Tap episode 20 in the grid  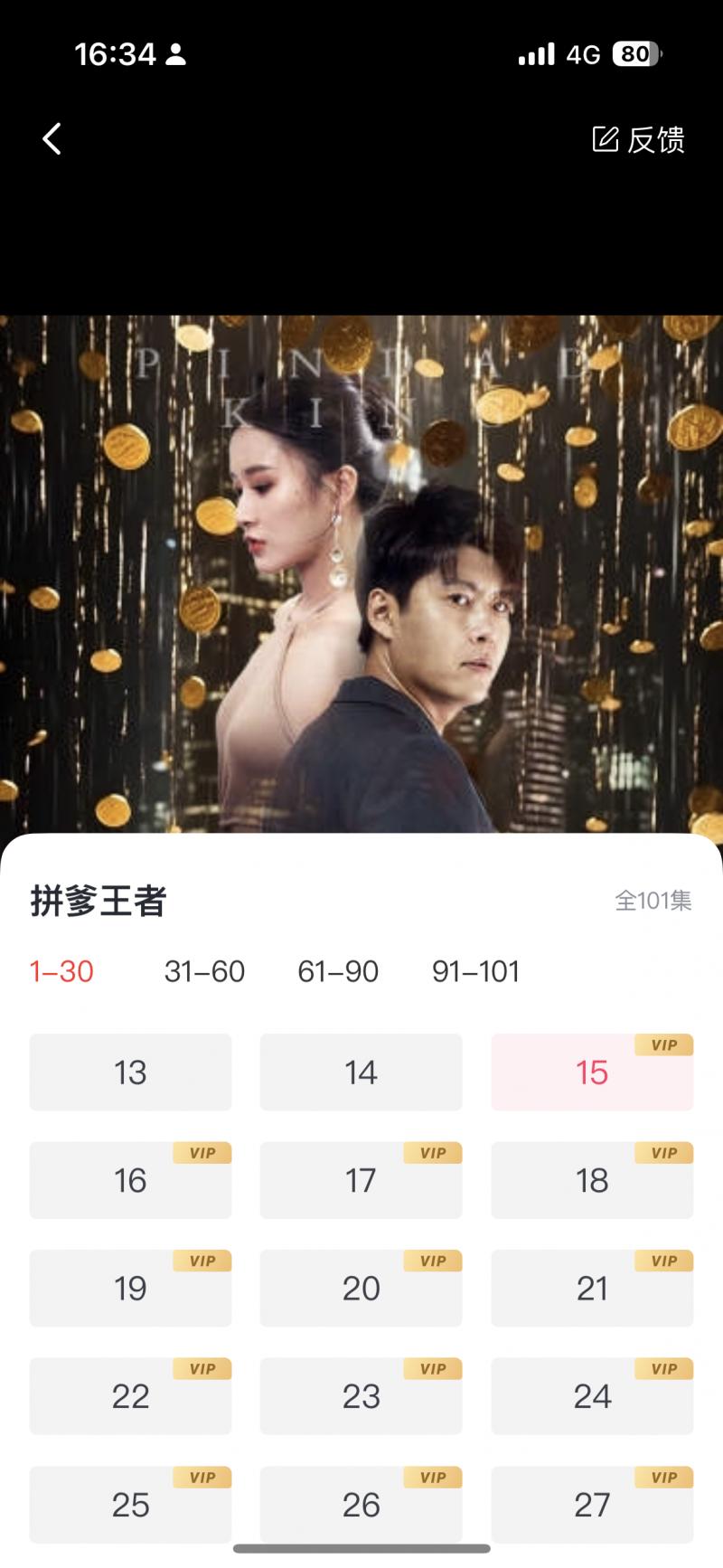361,1288
